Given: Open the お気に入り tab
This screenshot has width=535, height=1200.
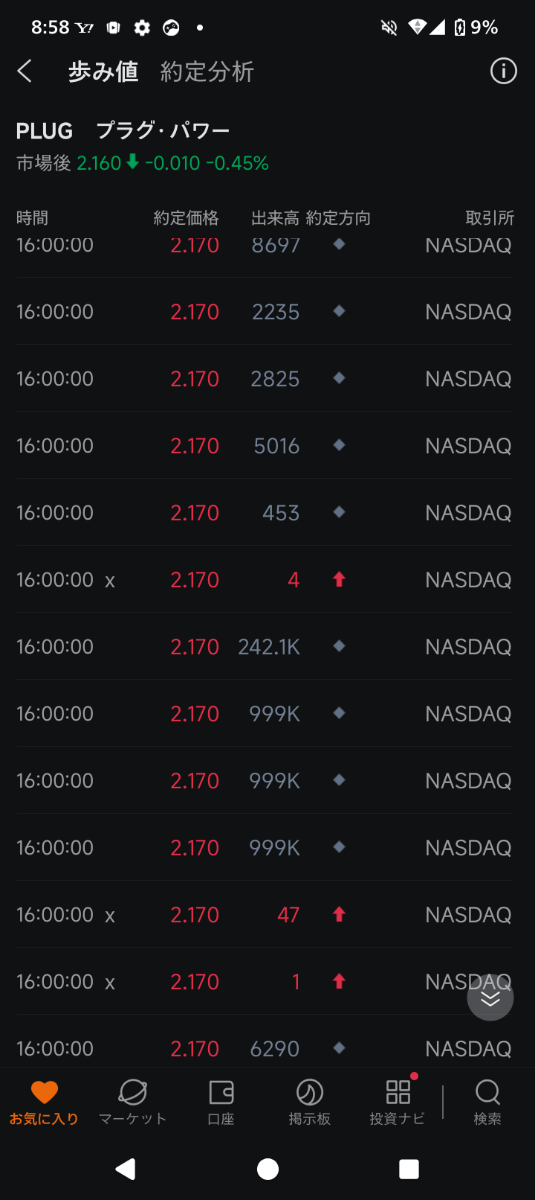Looking at the screenshot, I should (x=44, y=1103).
